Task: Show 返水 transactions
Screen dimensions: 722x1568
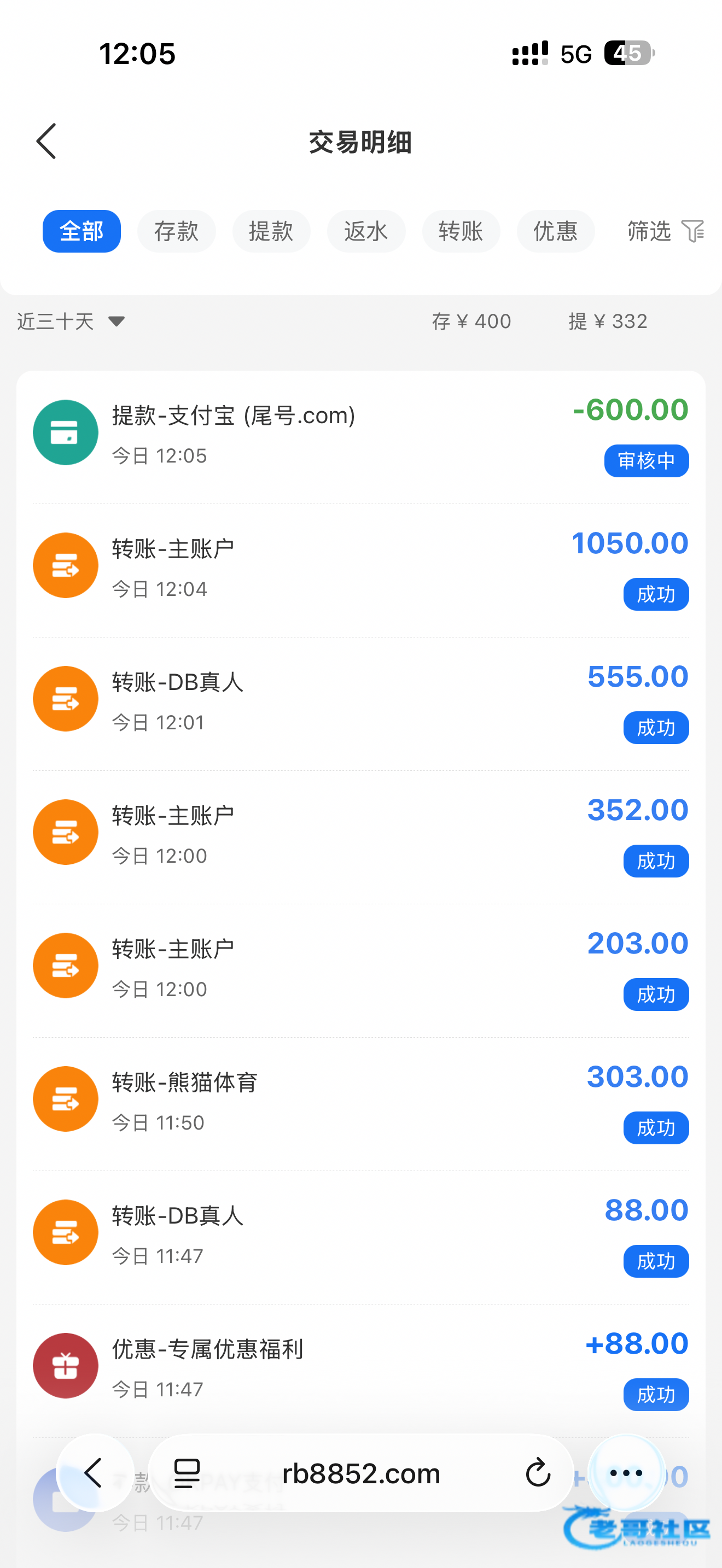Action: click(x=366, y=231)
